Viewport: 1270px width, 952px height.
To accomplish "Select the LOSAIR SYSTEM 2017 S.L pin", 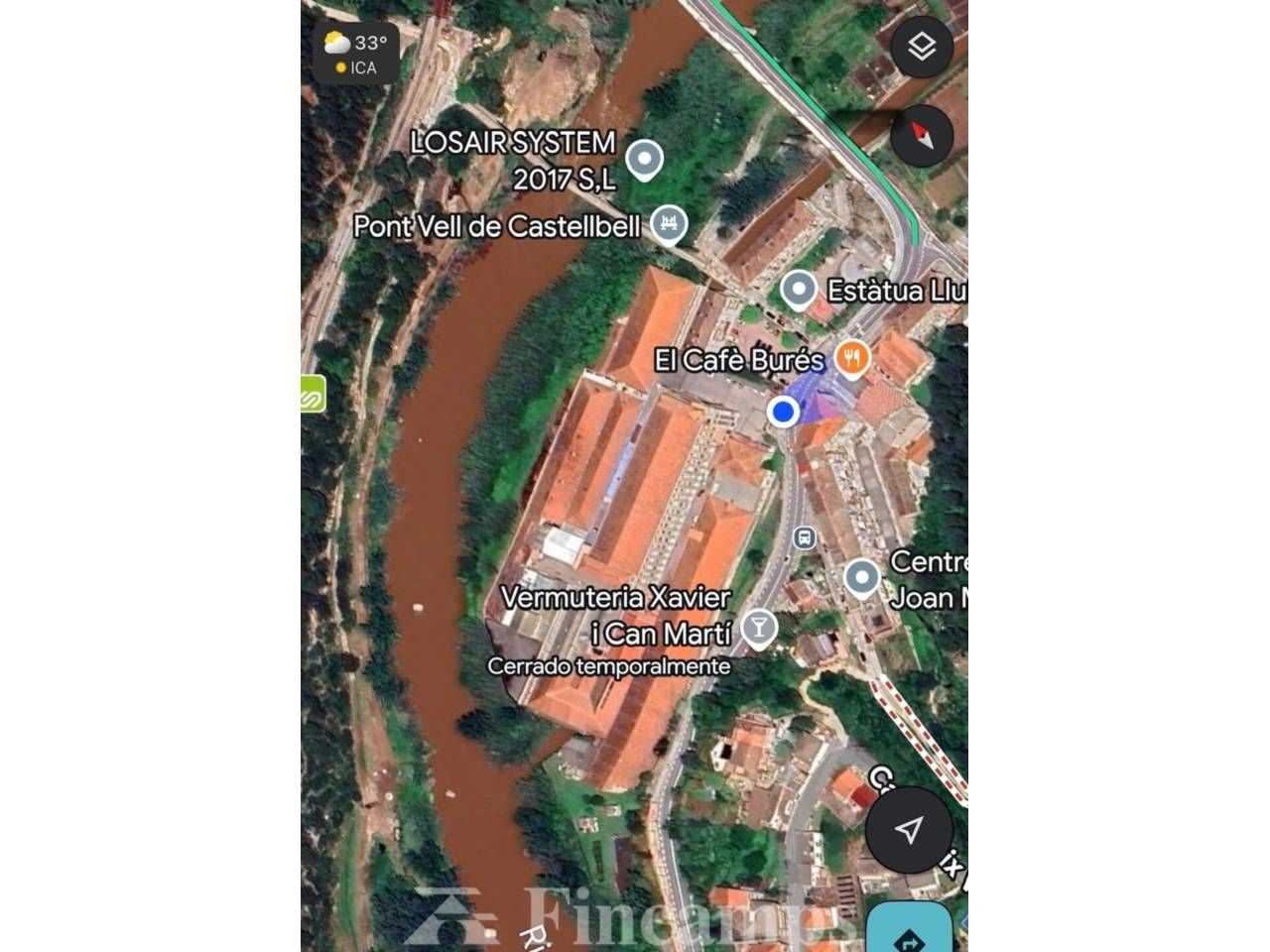I will coord(646,160).
